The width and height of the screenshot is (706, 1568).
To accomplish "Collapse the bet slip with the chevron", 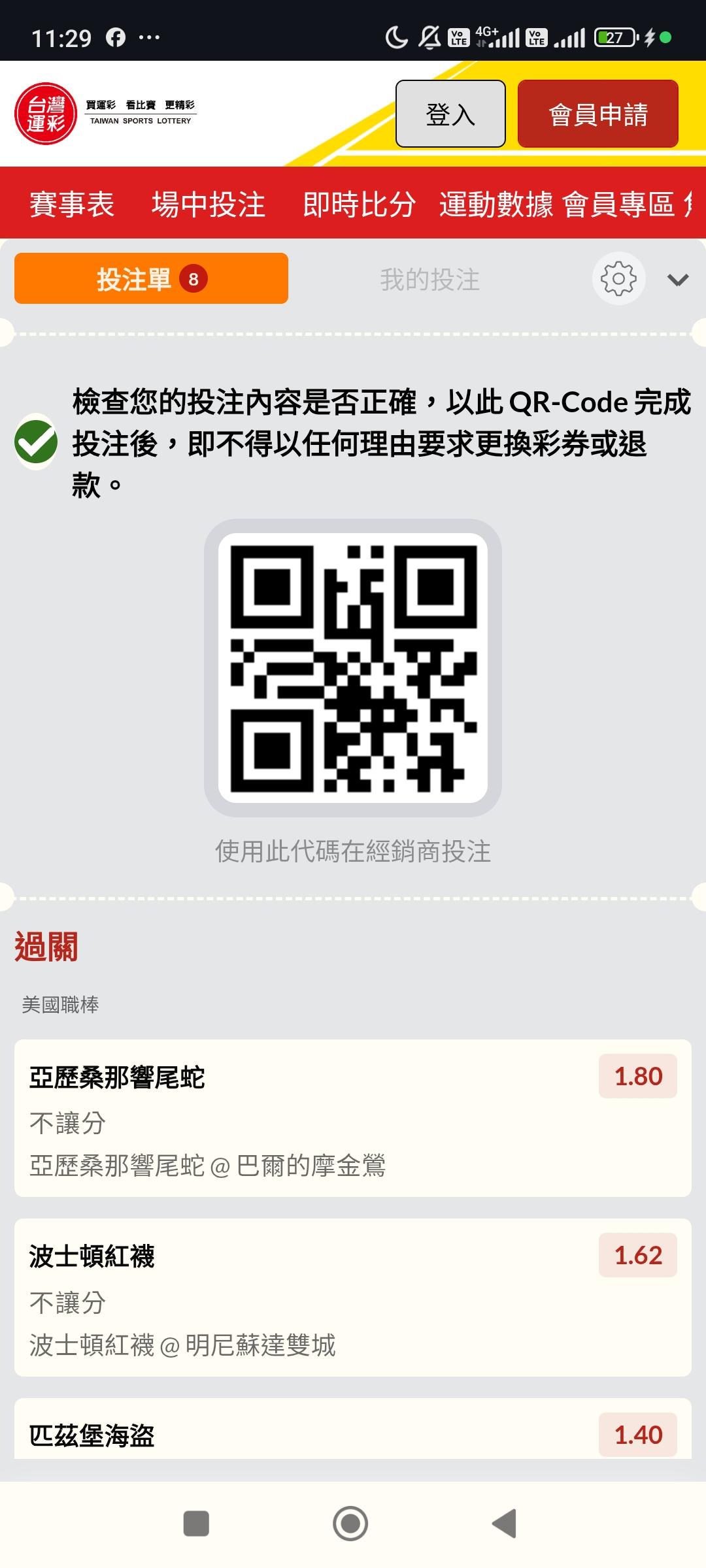I will tap(678, 280).
